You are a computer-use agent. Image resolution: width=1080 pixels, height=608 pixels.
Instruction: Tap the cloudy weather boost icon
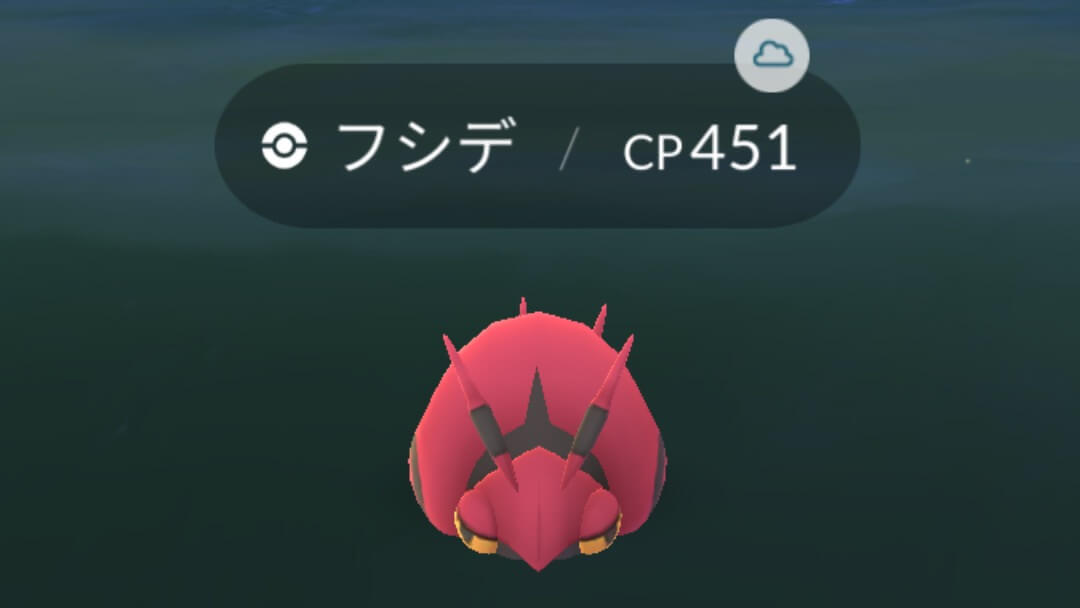[x=771, y=56]
